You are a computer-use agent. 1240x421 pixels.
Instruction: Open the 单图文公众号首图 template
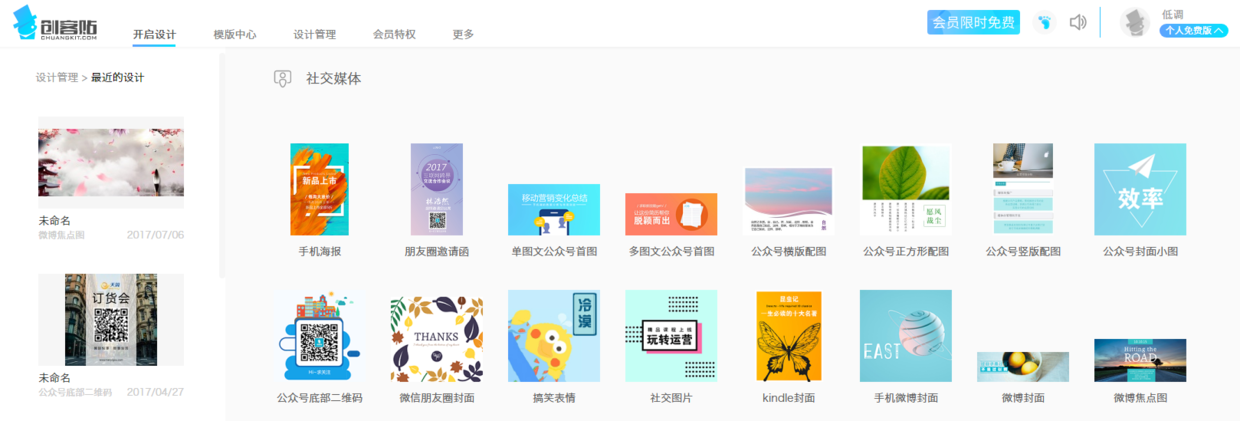[553, 209]
